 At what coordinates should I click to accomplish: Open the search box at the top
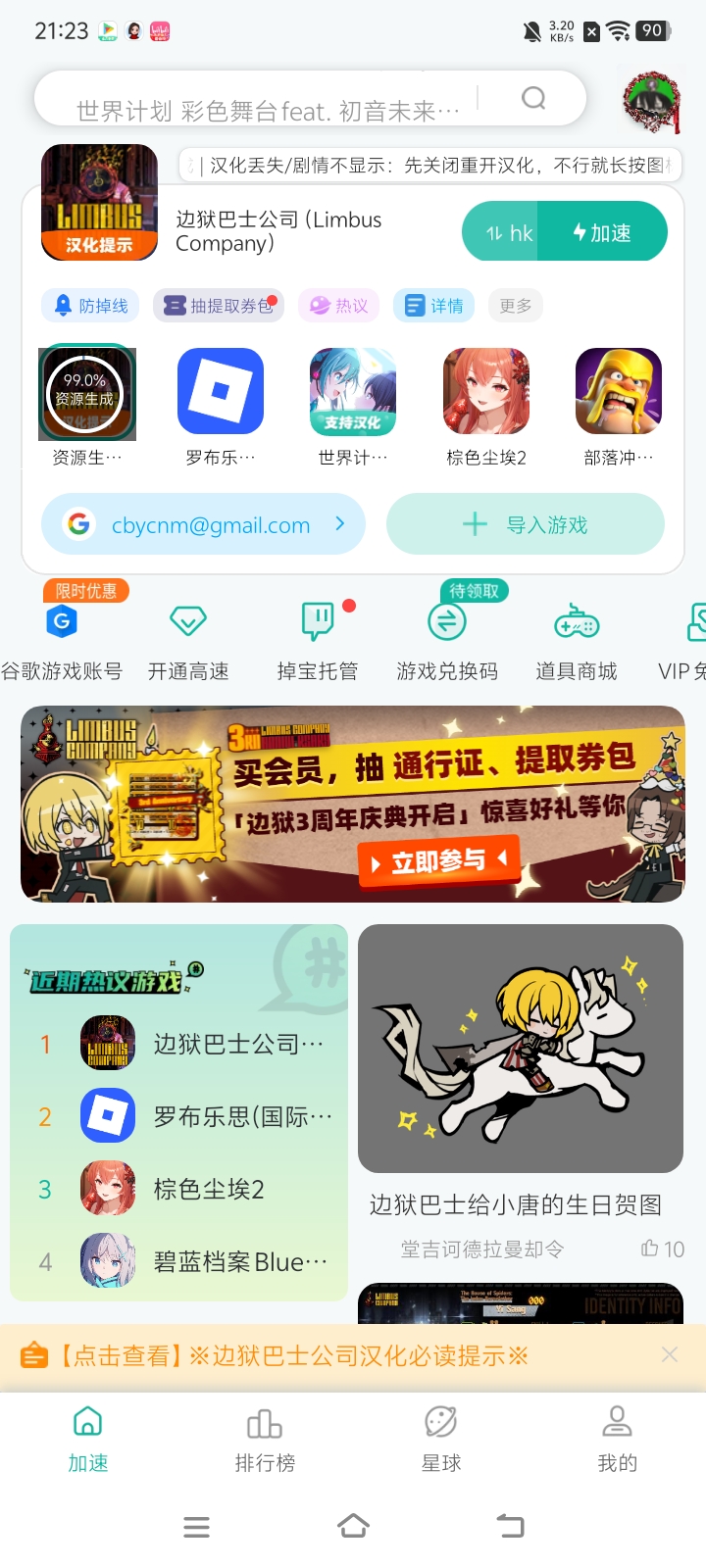point(275,100)
